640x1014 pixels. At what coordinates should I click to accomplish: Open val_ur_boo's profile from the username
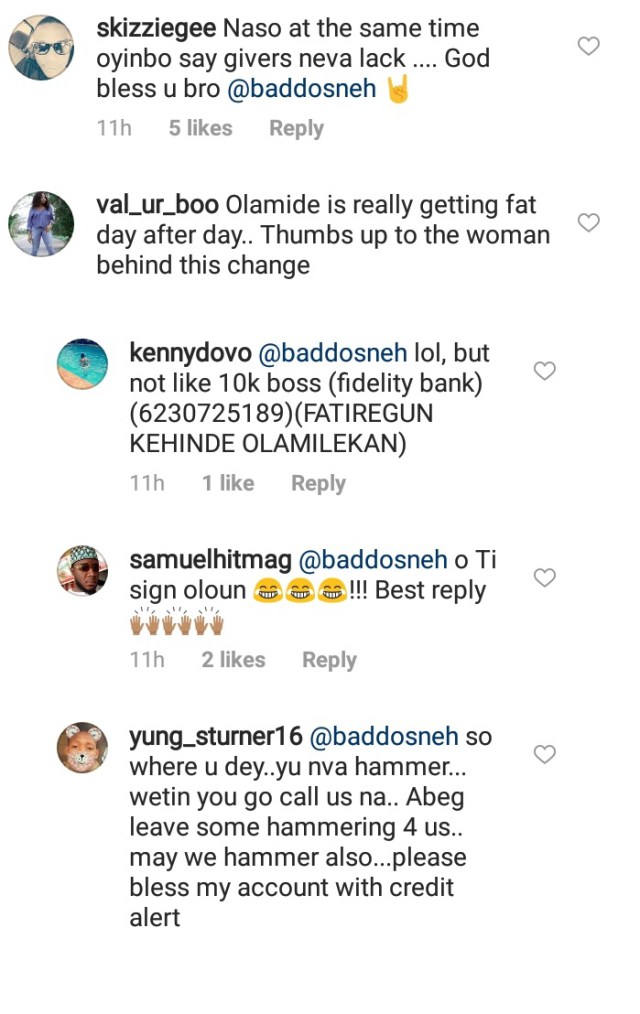click(x=157, y=205)
